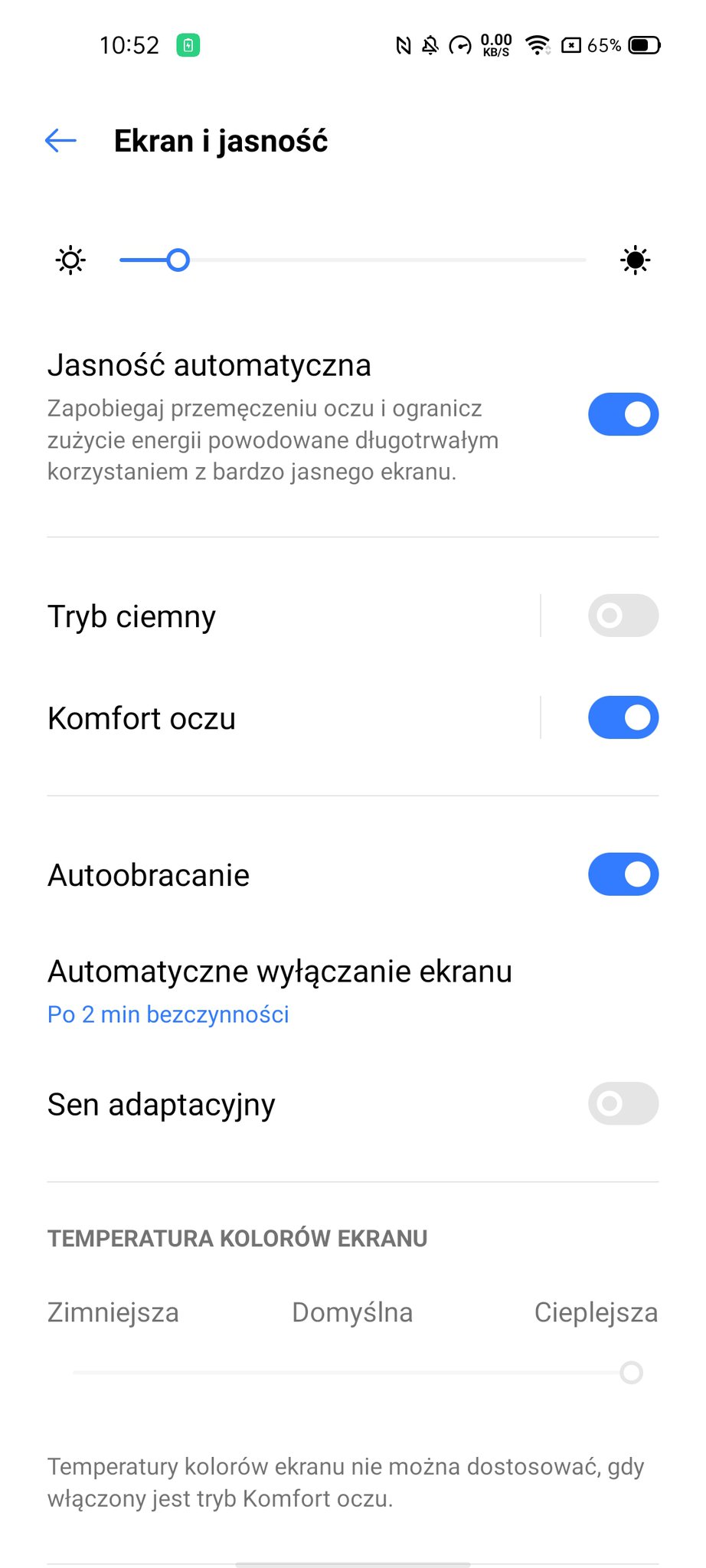Disable the Komfort oczu switch
706x1568 pixels.
(x=623, y=717)
